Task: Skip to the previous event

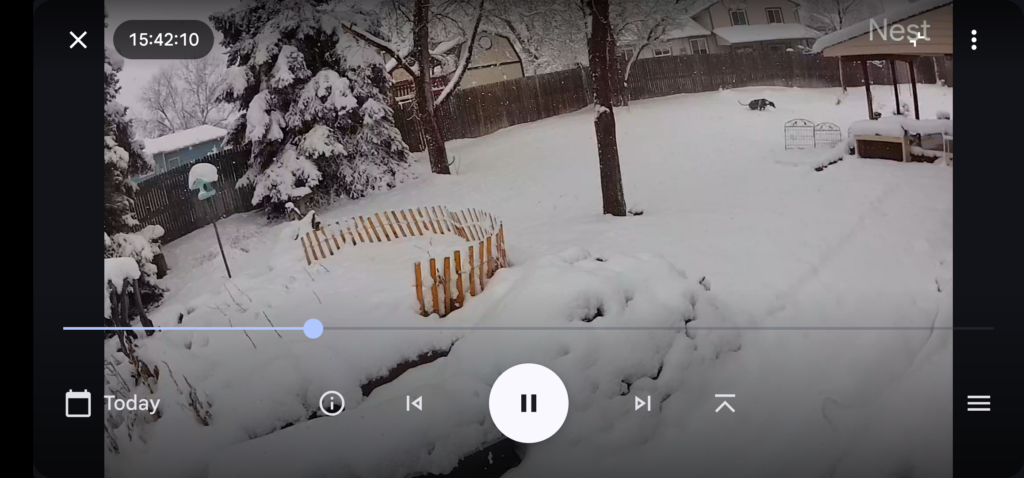Action: pos(414,403)
